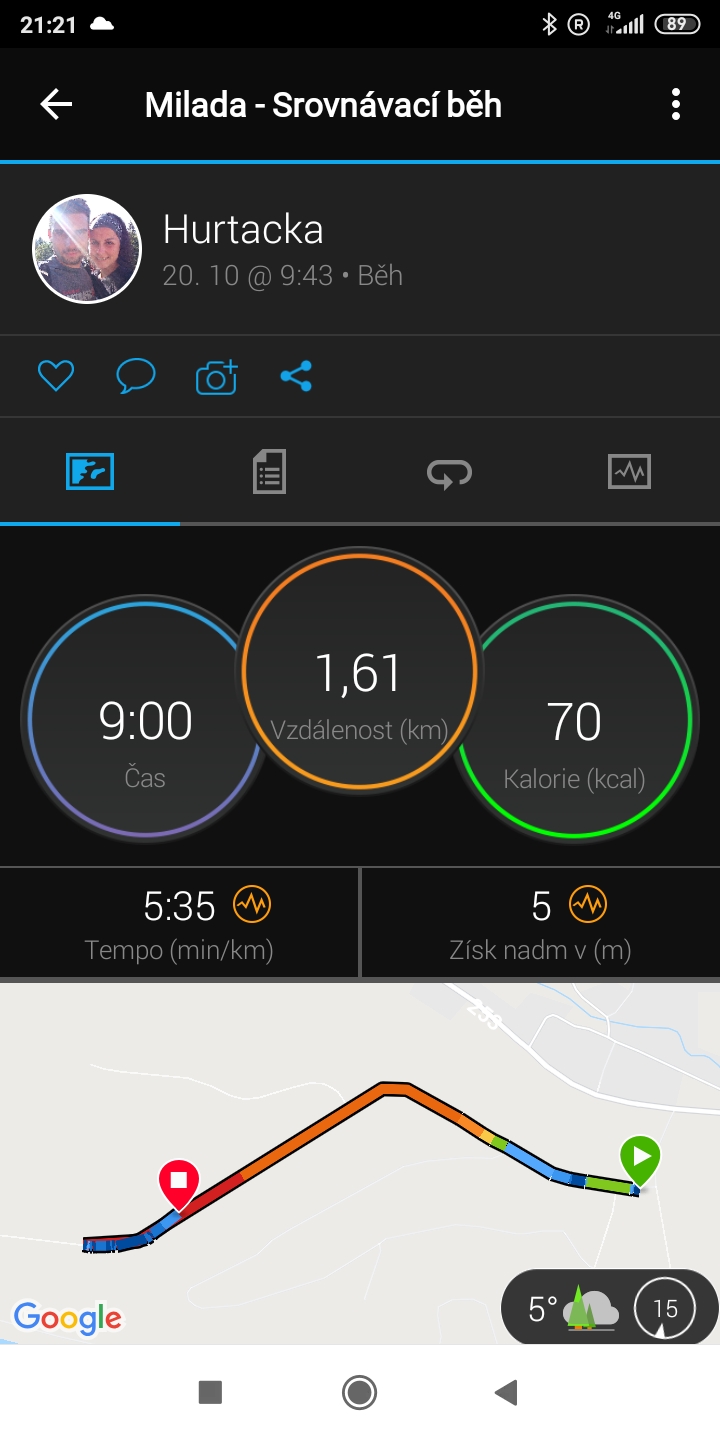Like this activity with the heart icon
This screenshot has width=720, height=1440.
pos(56,376)
